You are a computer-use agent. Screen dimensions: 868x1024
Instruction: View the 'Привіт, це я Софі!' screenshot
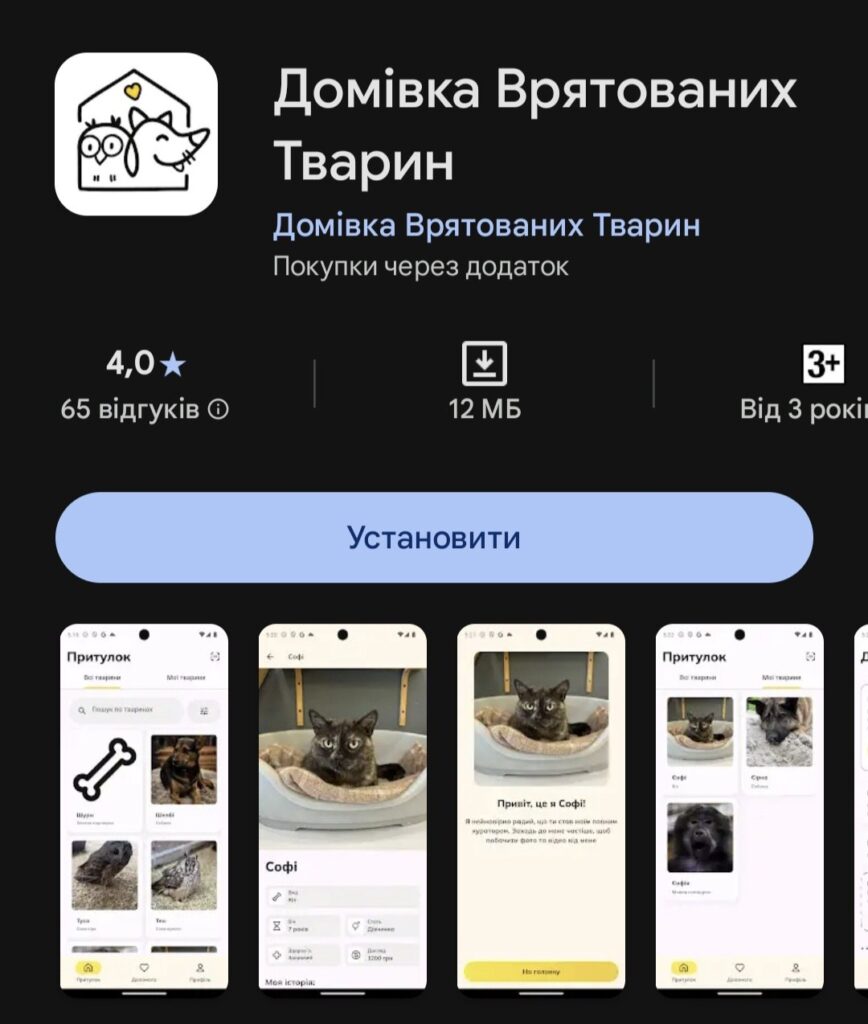click(x=540, y=808)
